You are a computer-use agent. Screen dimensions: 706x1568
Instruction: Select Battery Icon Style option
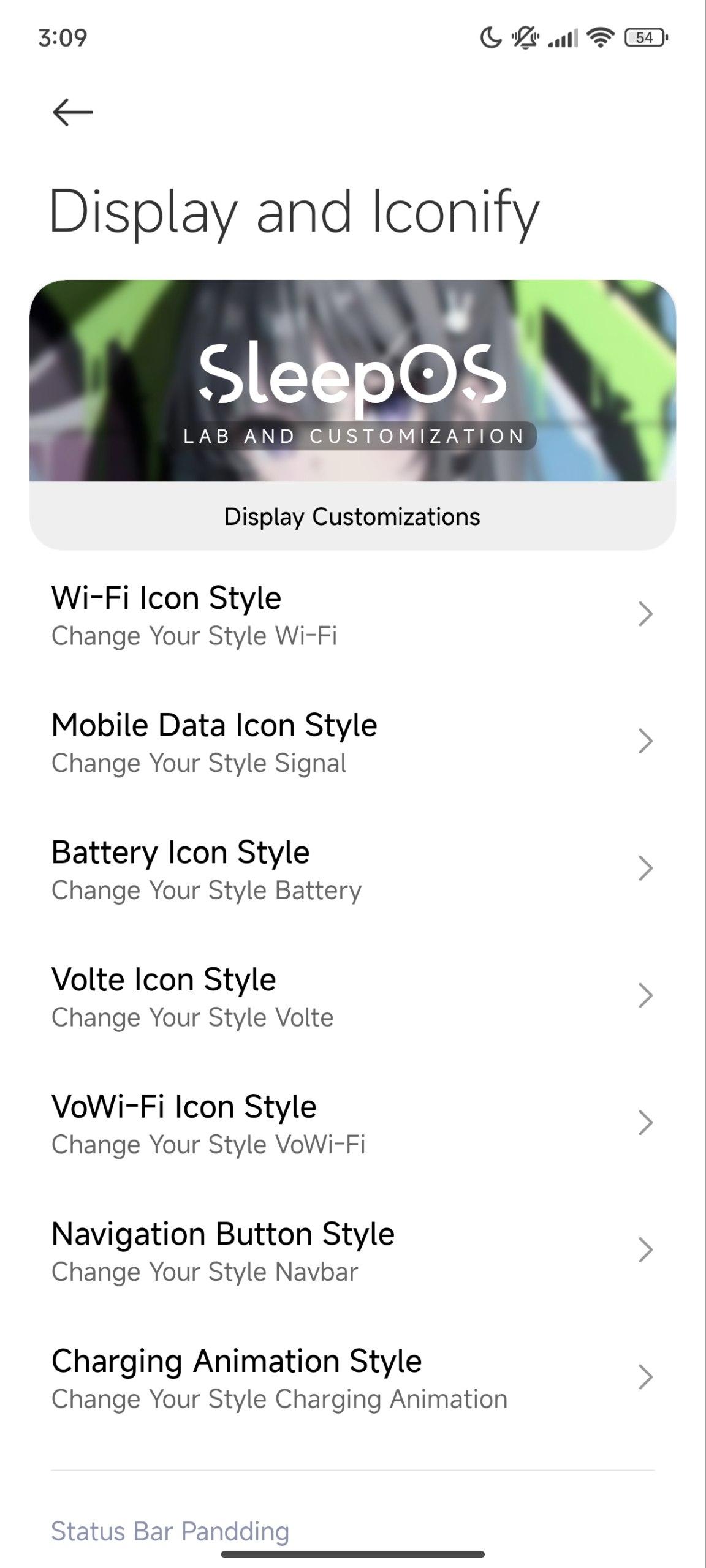pos(353,869)
